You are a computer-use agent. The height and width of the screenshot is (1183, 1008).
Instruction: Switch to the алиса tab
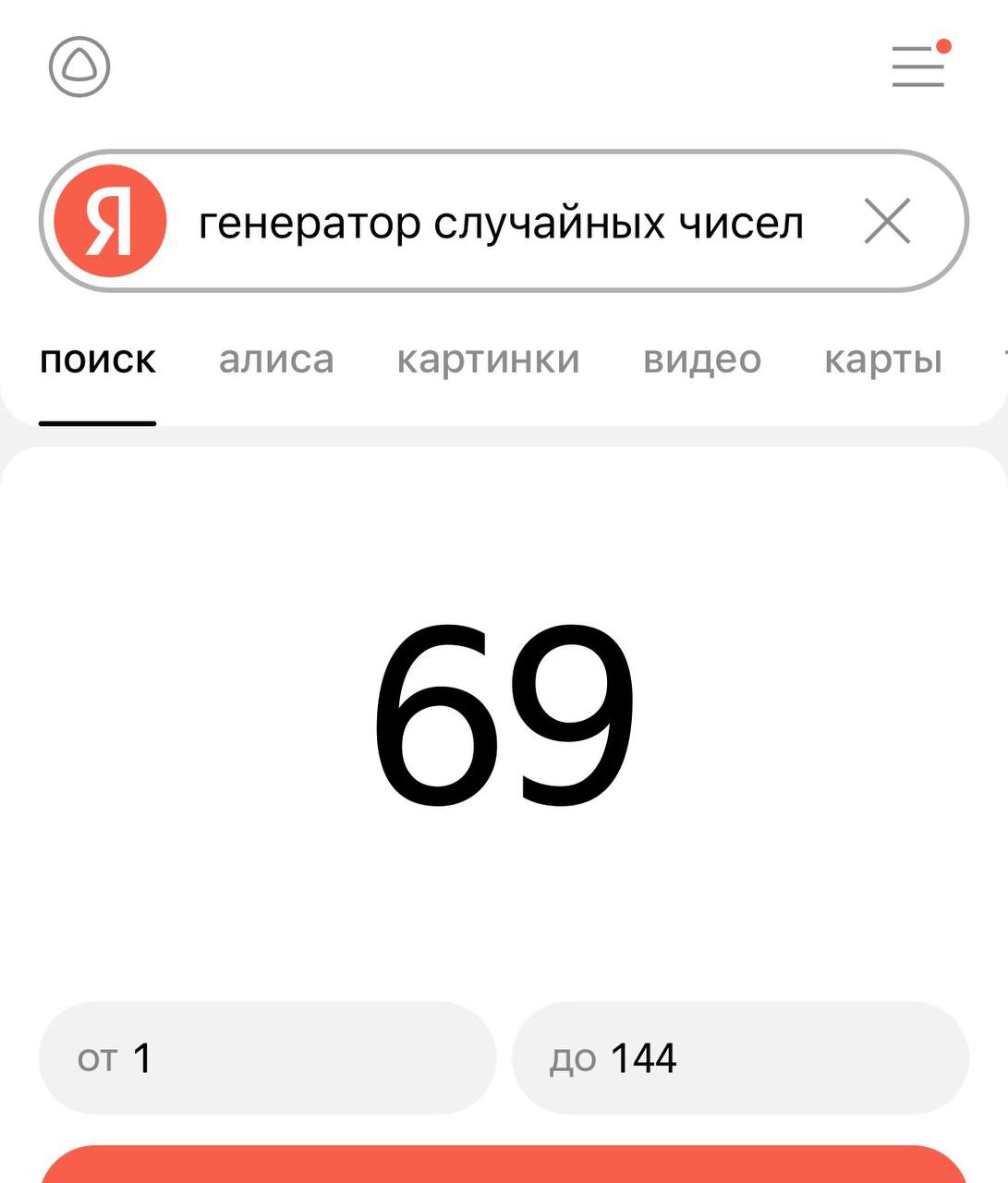276,360
